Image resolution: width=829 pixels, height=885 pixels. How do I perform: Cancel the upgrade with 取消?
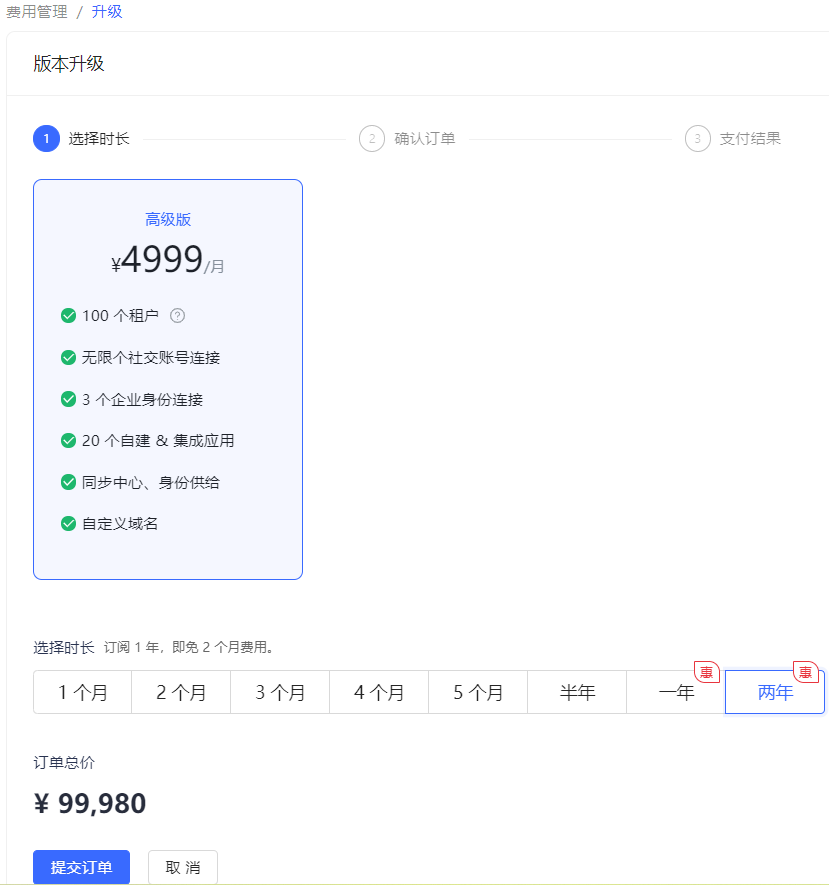(x=183, y=867)
